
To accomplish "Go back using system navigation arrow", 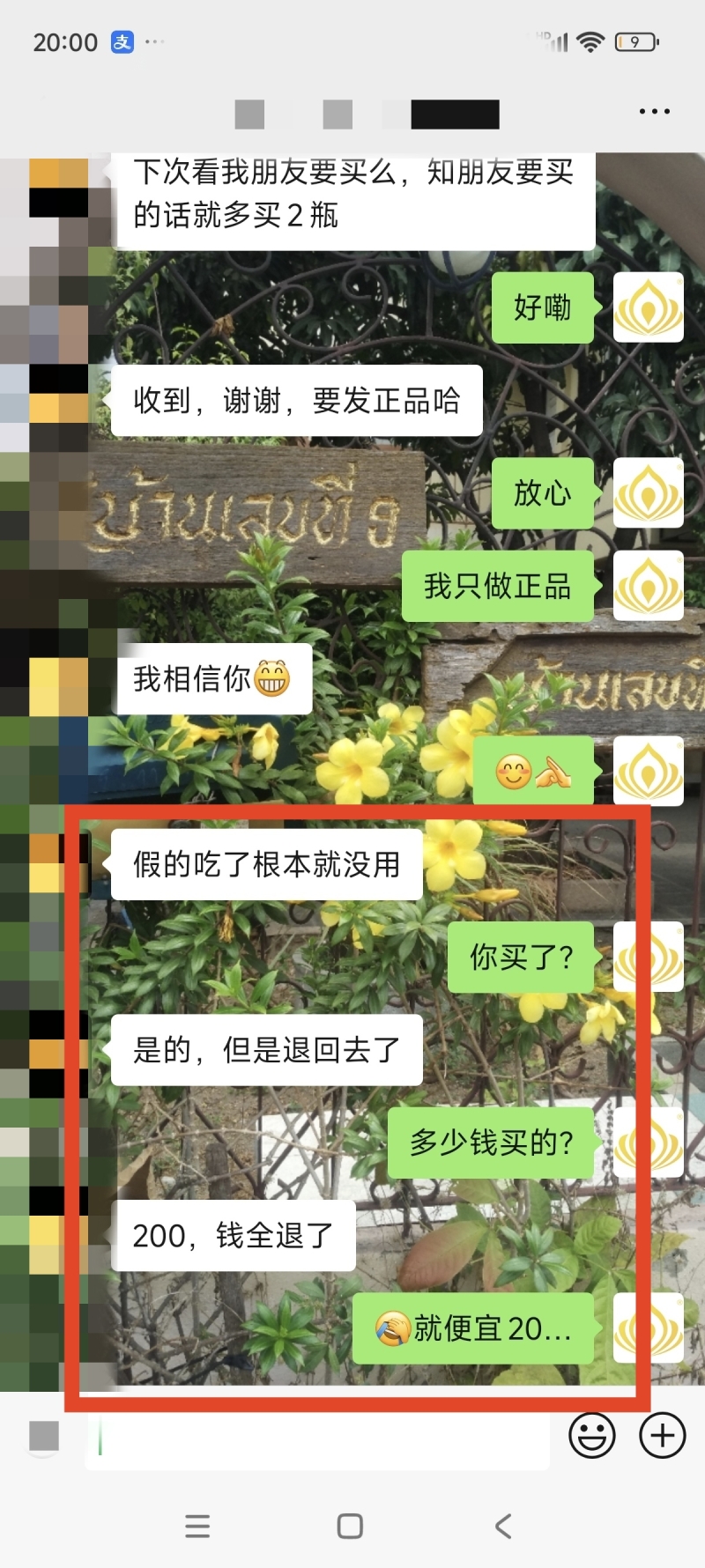I will click(503, 1527).
